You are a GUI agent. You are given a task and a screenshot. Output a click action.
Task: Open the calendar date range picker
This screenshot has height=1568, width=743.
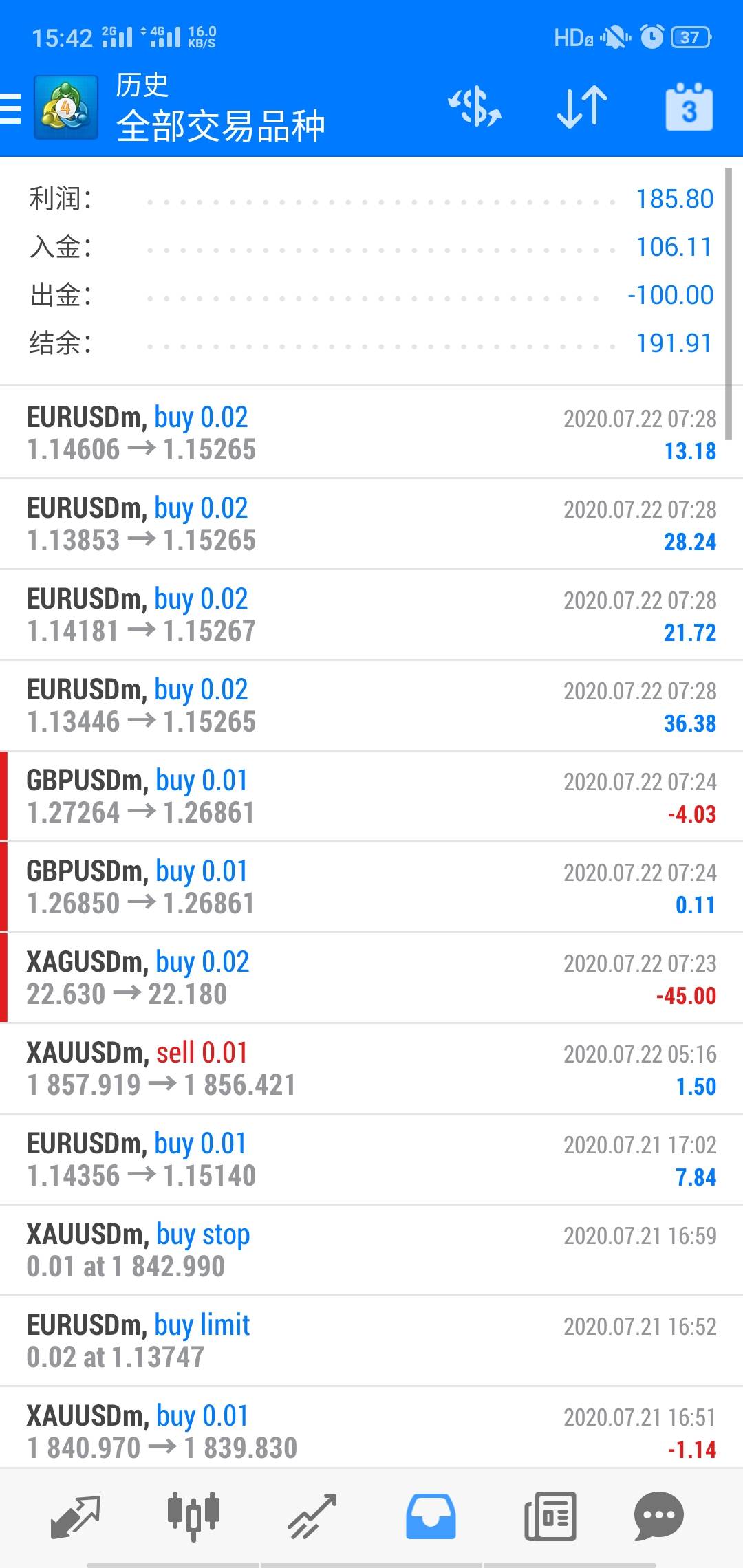tap(689, 107)
